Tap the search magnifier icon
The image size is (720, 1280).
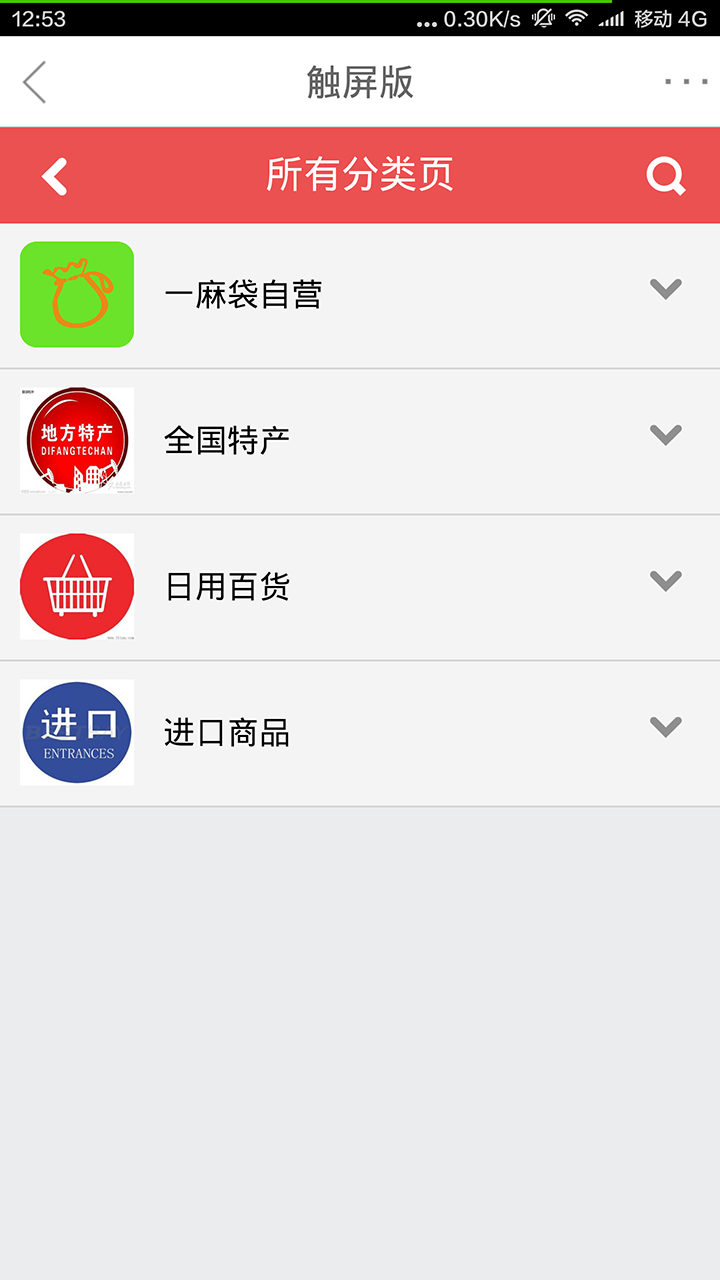(x=665, y=175)
